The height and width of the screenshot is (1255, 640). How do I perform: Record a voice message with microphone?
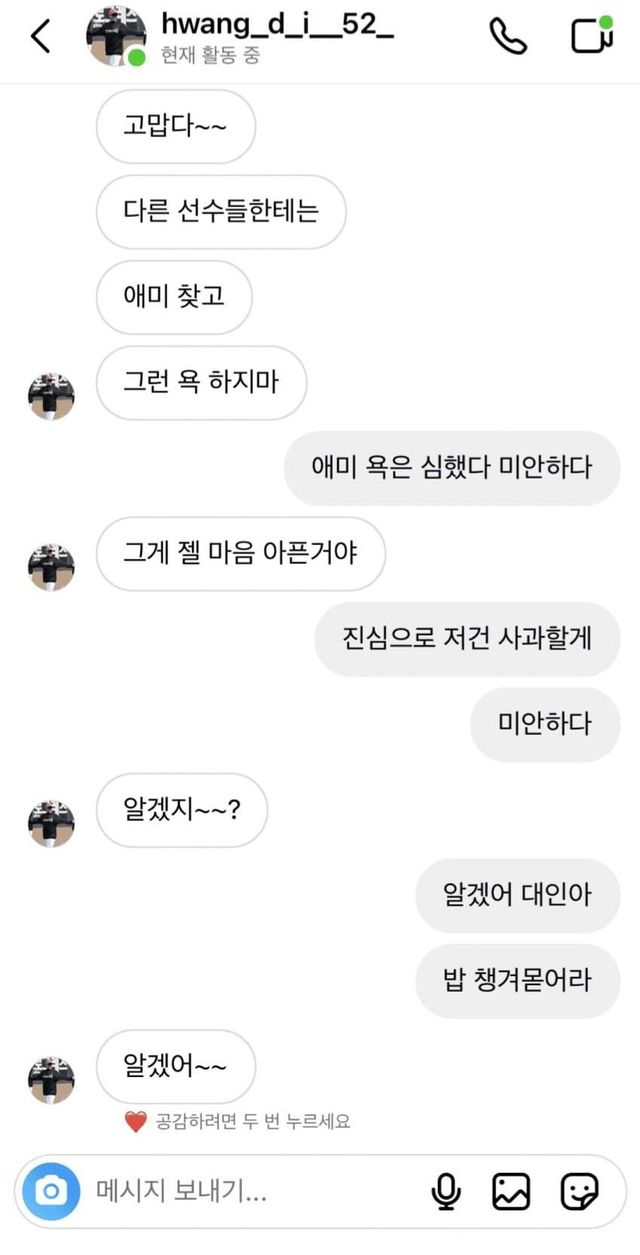click(446, 1191)
